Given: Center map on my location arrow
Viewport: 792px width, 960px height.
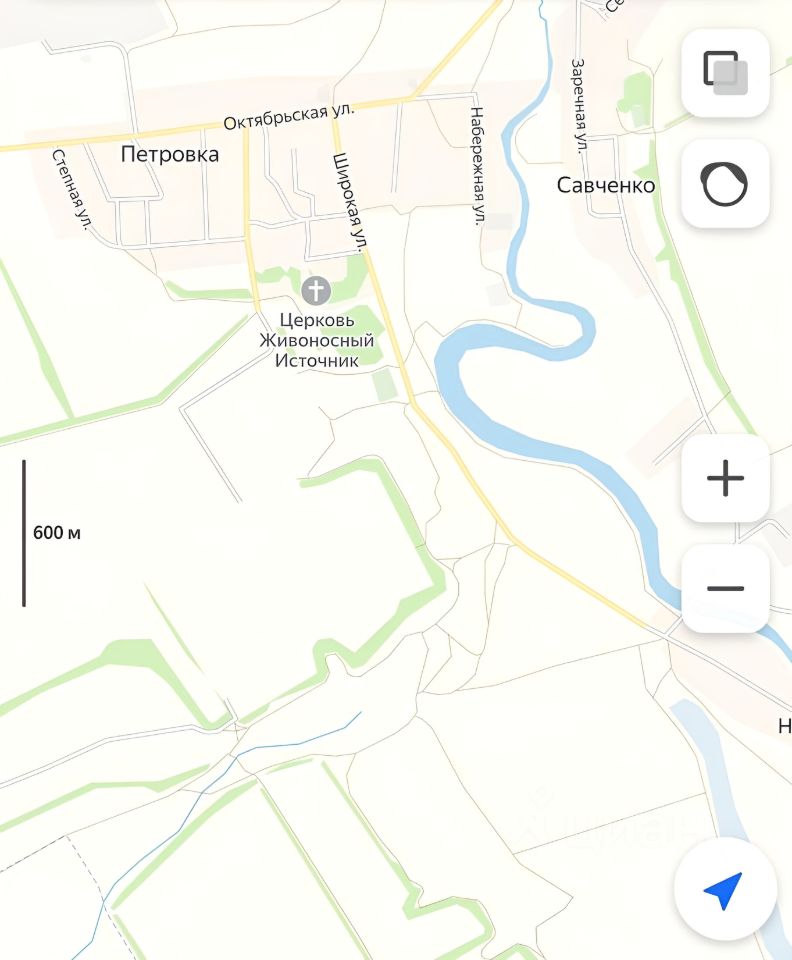Looking at the screenshot, I should point(723,889).
